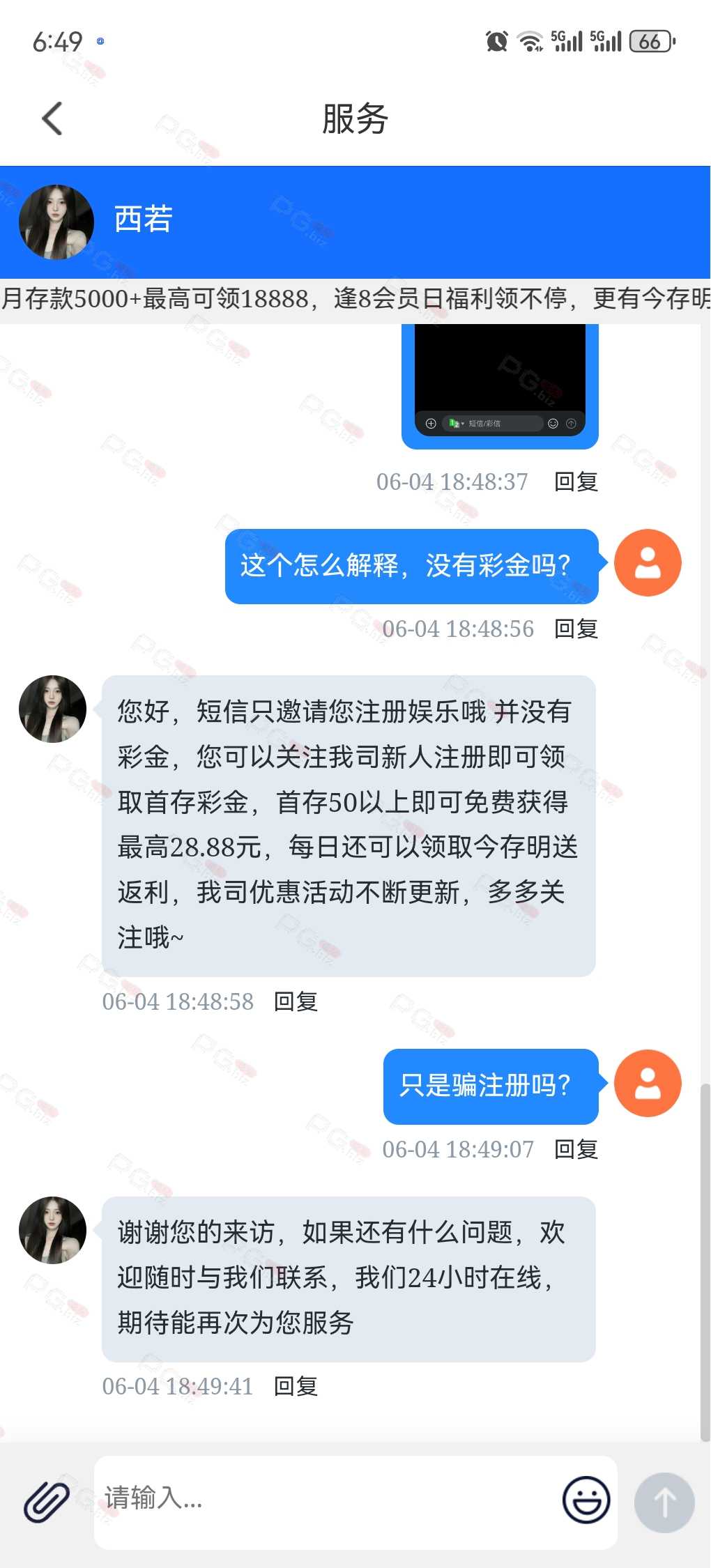The height and width of the screenshot is (1568, 711).
Task: Open the emoji picker
Action: click(x=586, y=1500)
